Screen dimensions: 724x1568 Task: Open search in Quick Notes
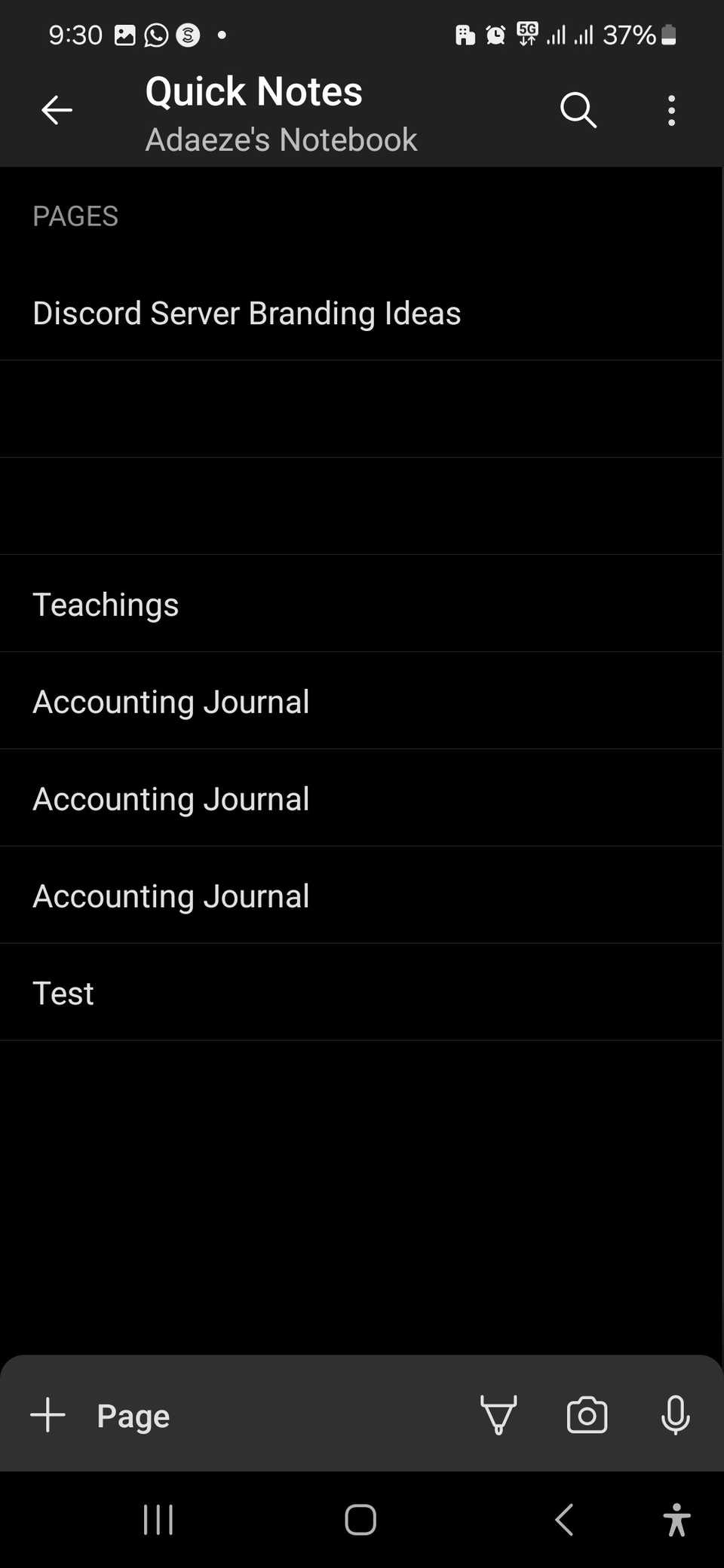click(x=578, y=111)
